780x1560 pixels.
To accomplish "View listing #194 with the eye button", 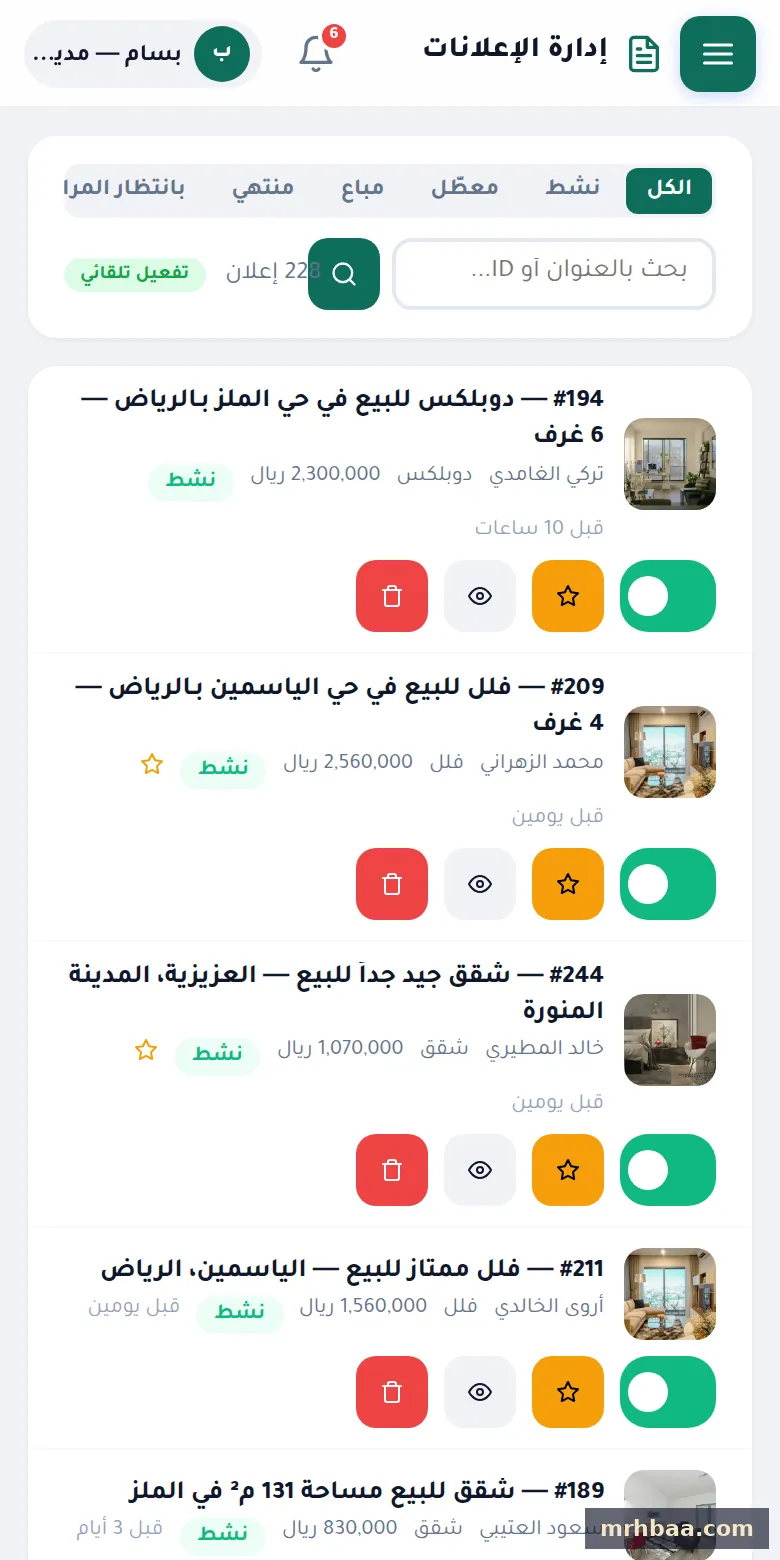I will [x=480, y=596].
